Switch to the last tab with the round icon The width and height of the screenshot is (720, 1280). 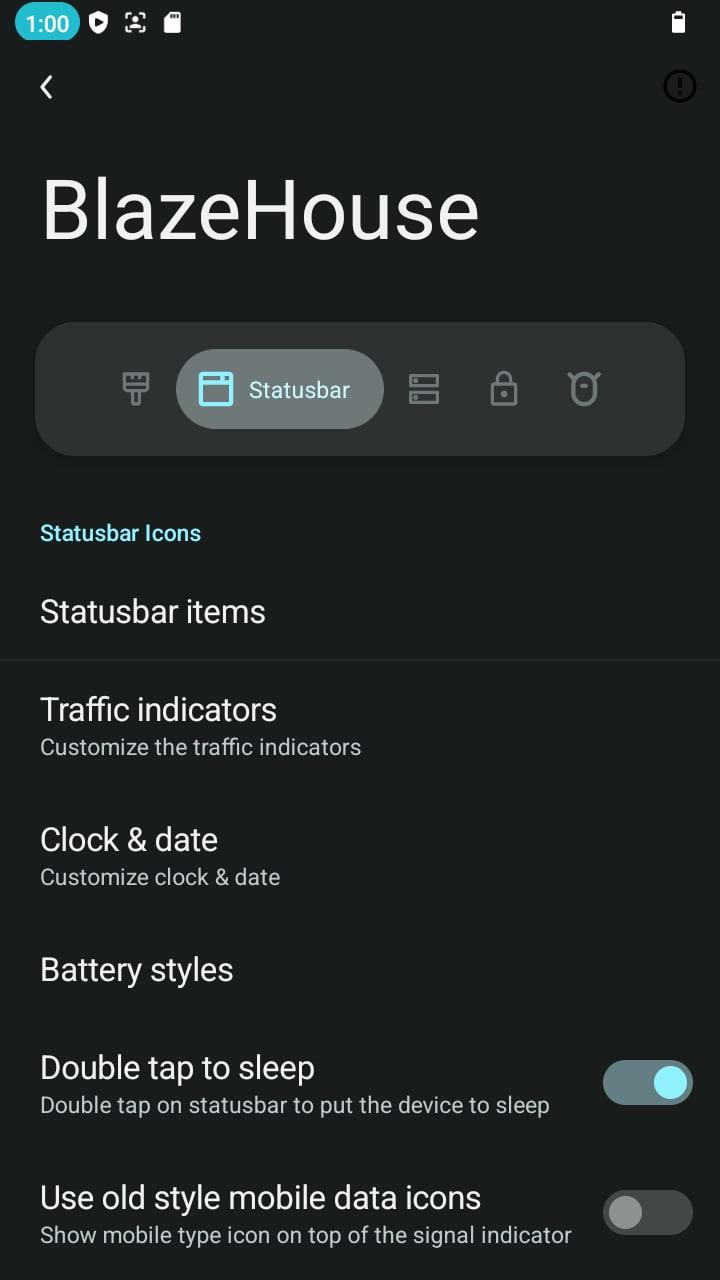584,389
